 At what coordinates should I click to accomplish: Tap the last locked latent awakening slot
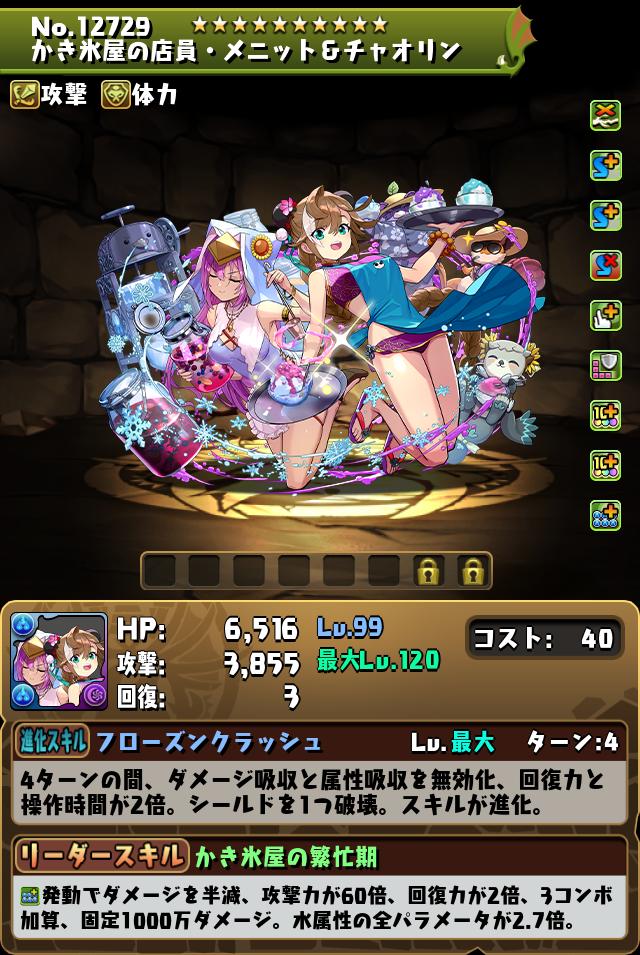[x=472, y=571]
